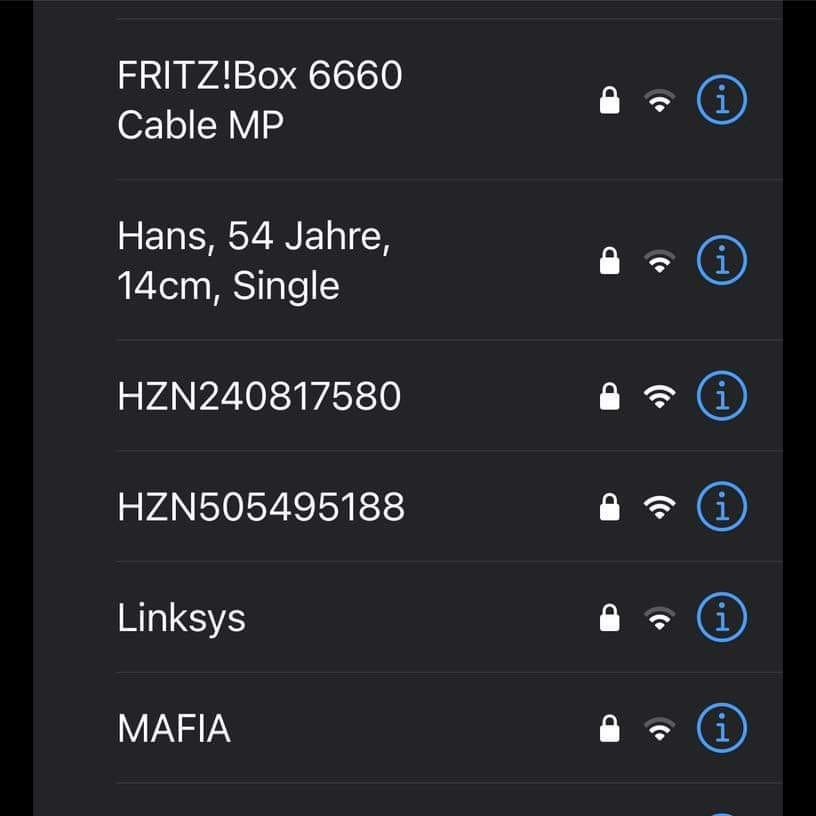Screen dimensions: 816x816
Task: Connect to HZN240817580
Action: 259,397
